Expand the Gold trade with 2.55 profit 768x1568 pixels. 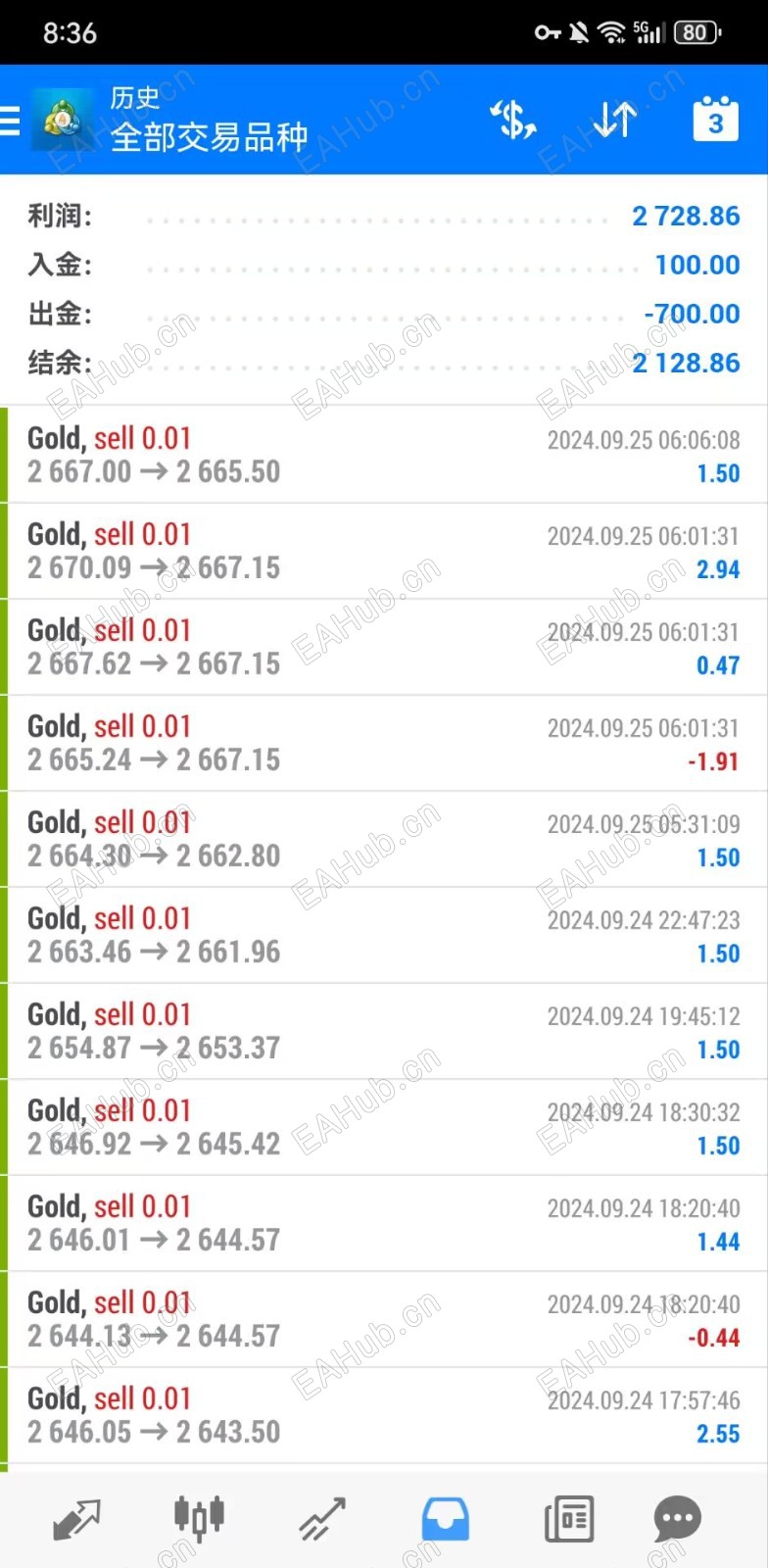coord(384,1415)
